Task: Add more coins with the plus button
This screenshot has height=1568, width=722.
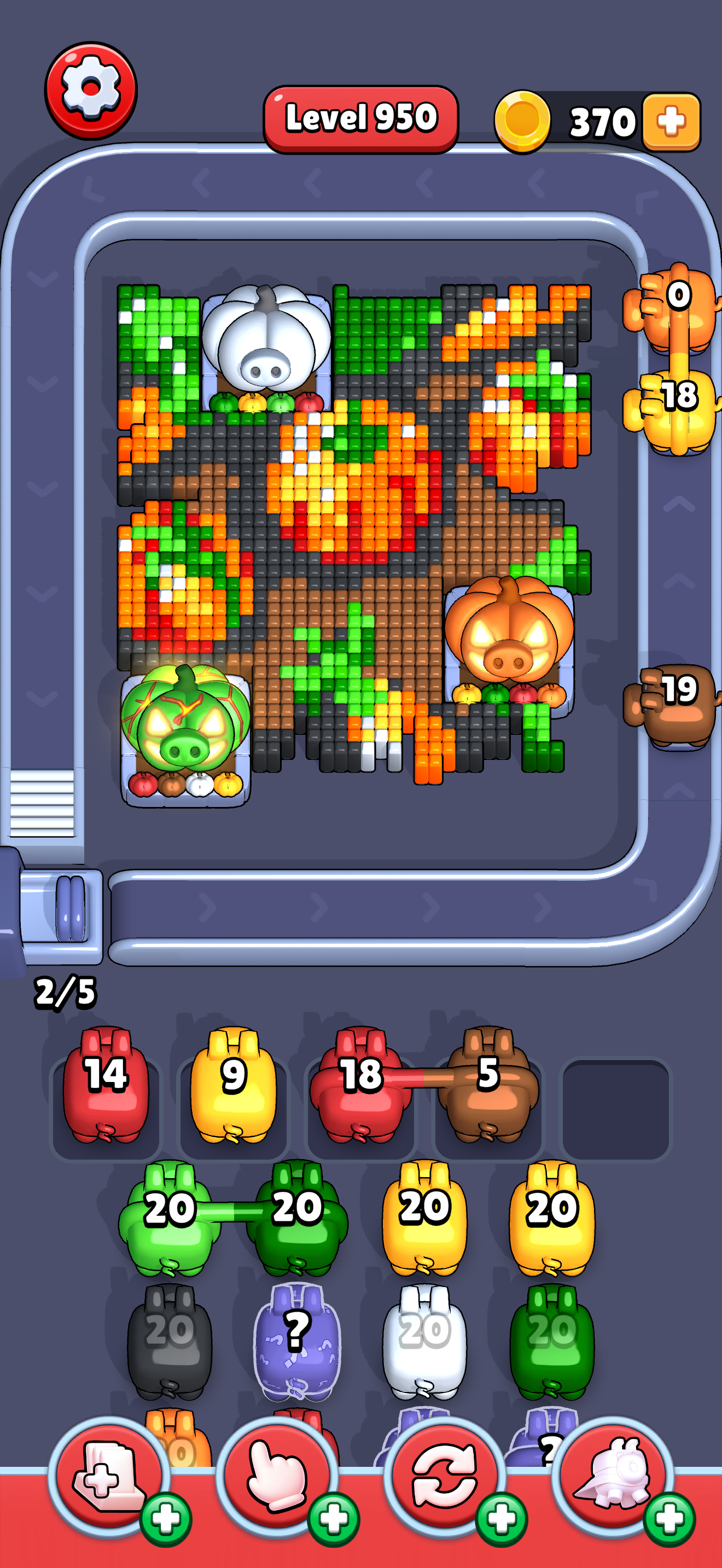Action: click(671, 122)
